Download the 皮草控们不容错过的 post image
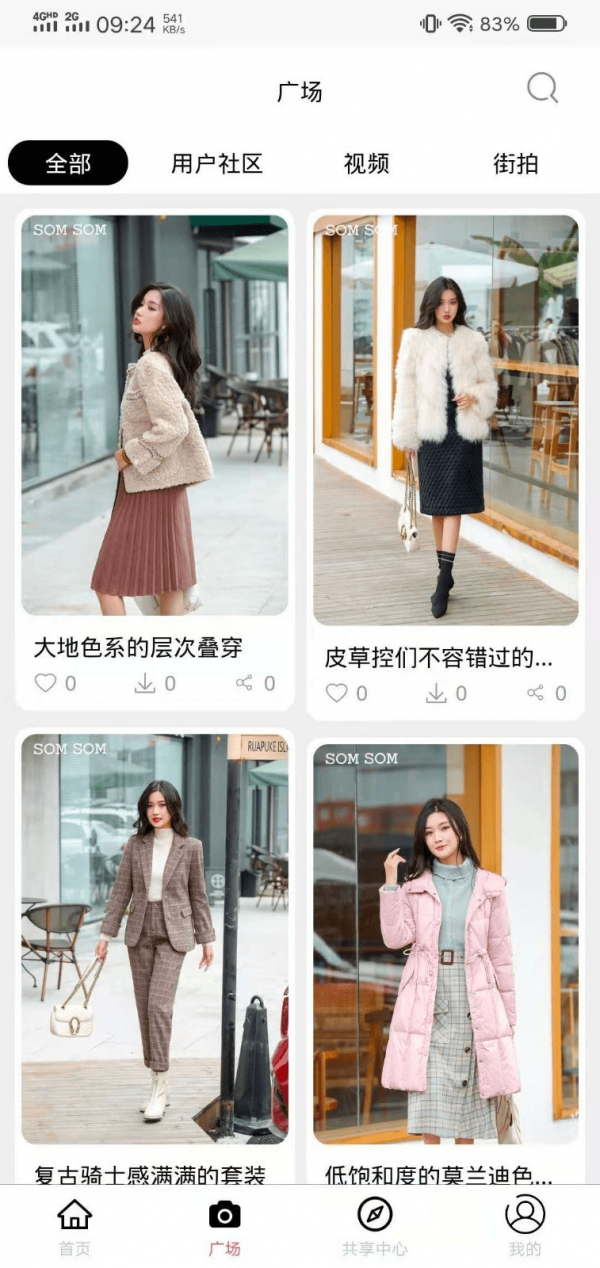This screenshot has width=600, height=1268. [436, 693]
